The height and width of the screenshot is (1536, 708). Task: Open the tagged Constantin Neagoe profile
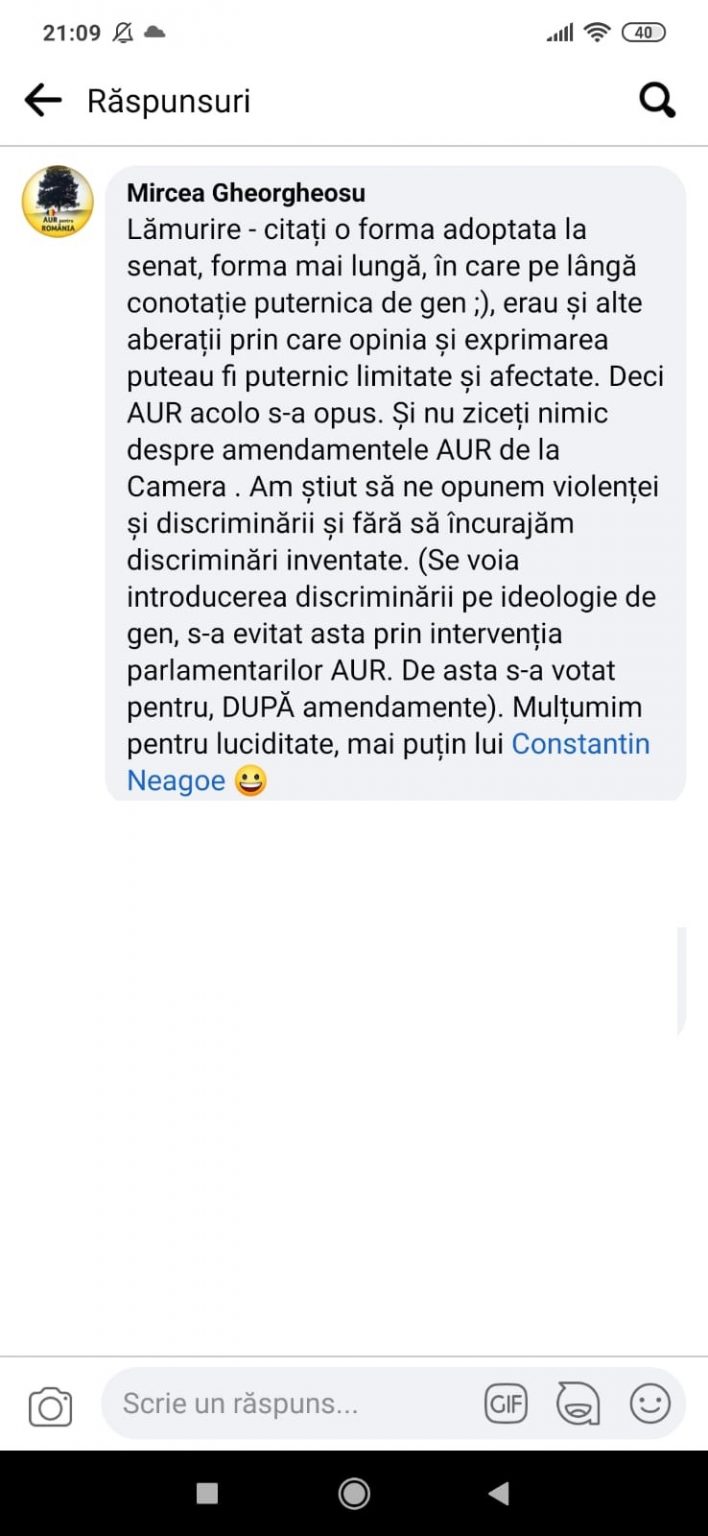580,744
